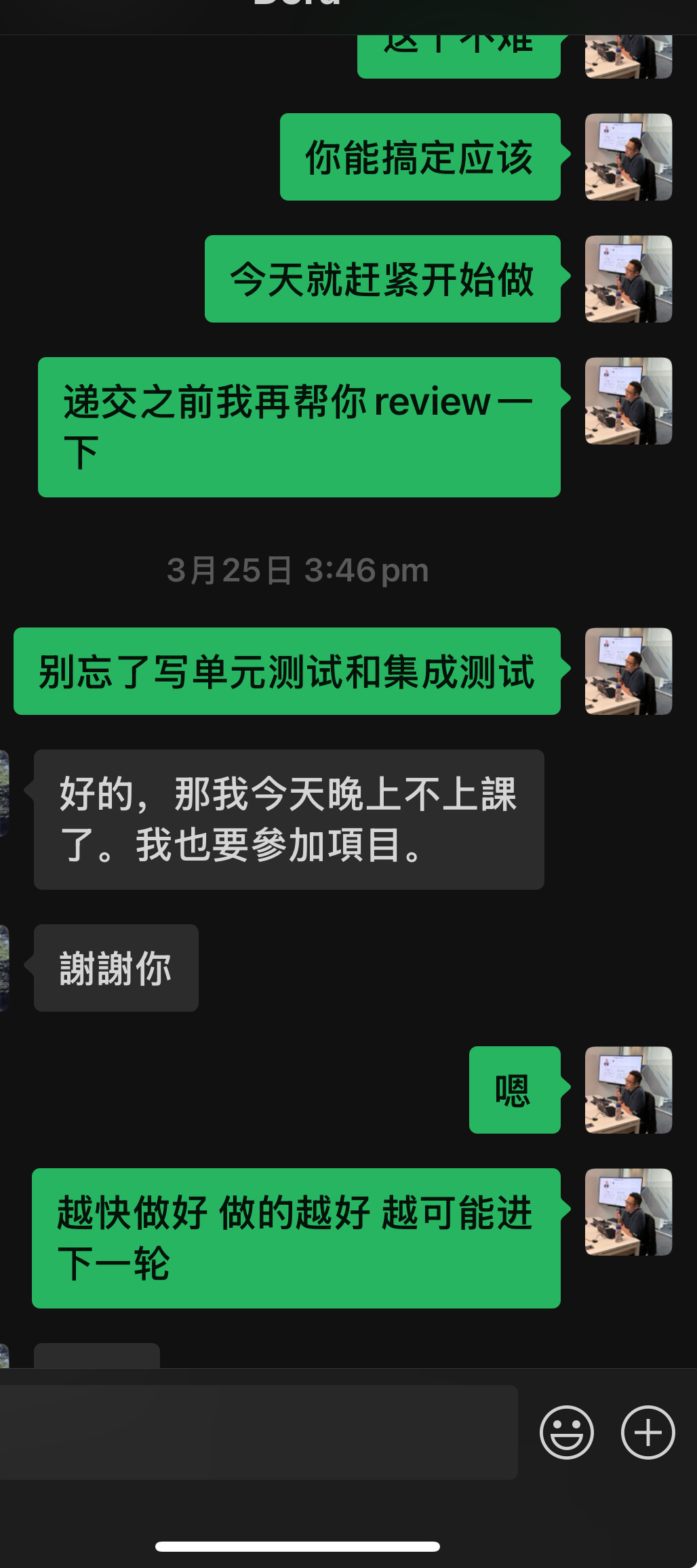
Task: Open the plus attachments menu
Action: (648, 1432)
